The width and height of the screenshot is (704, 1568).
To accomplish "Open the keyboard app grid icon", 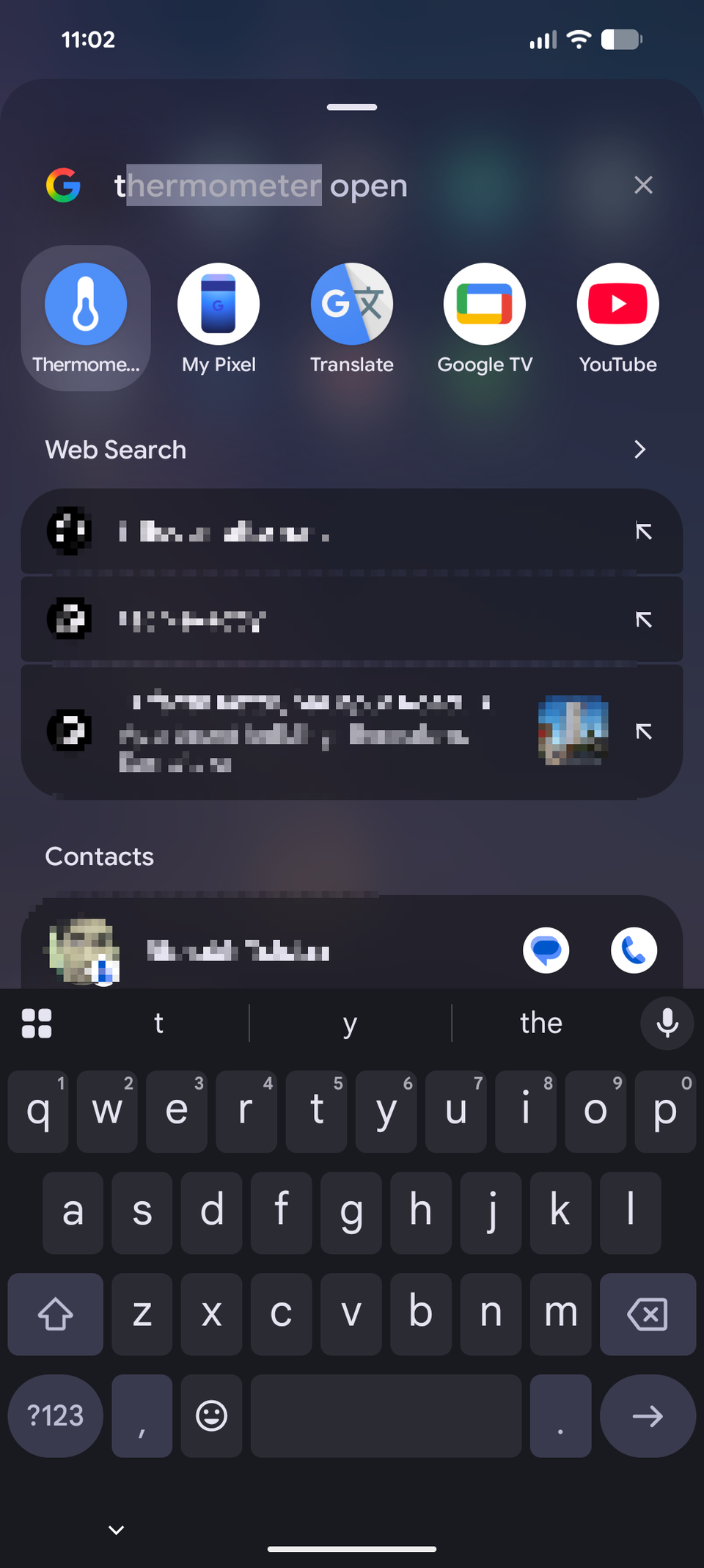I will coord(37,1023).
